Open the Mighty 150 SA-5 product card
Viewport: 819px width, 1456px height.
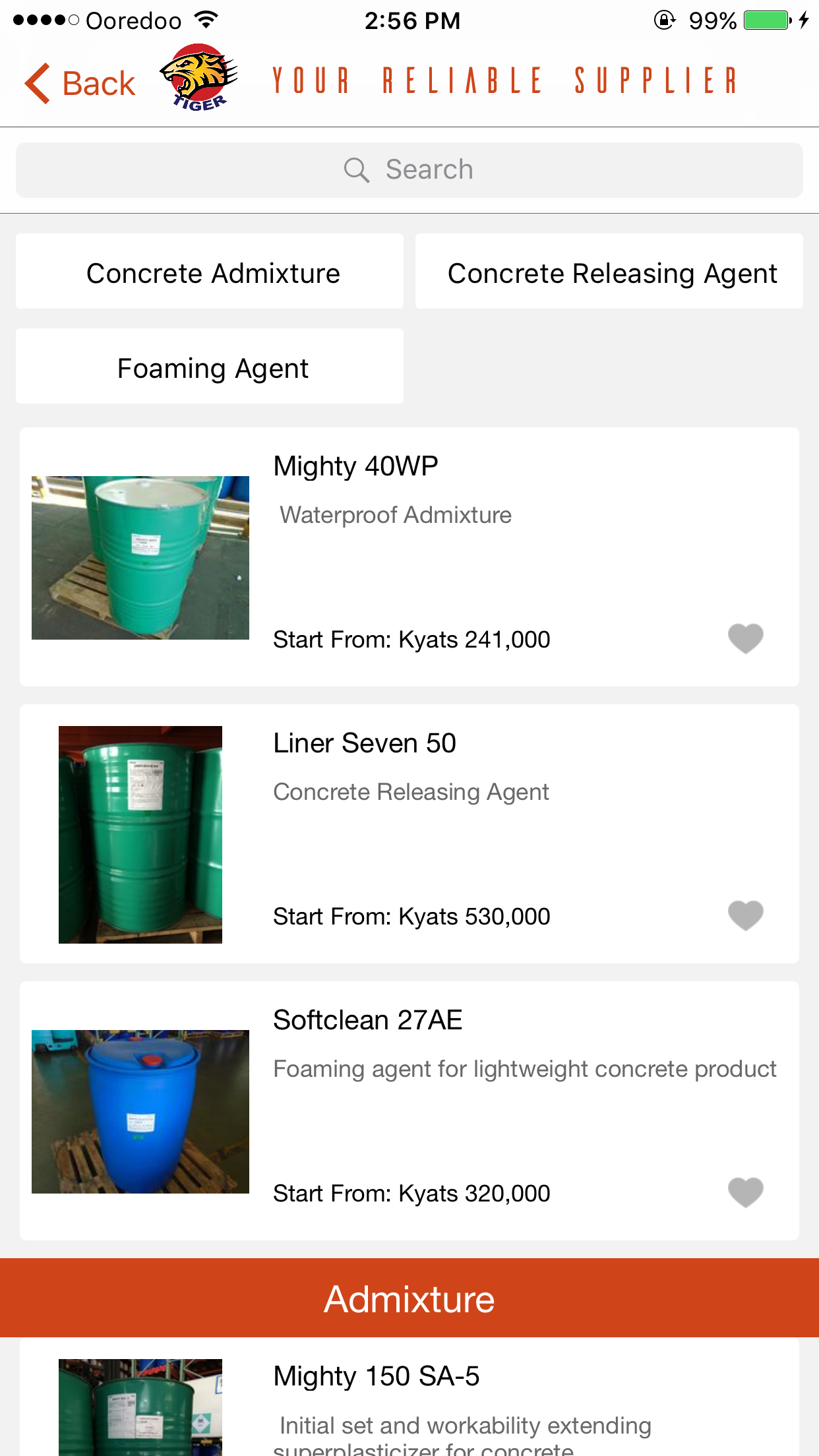[409, 1397]
